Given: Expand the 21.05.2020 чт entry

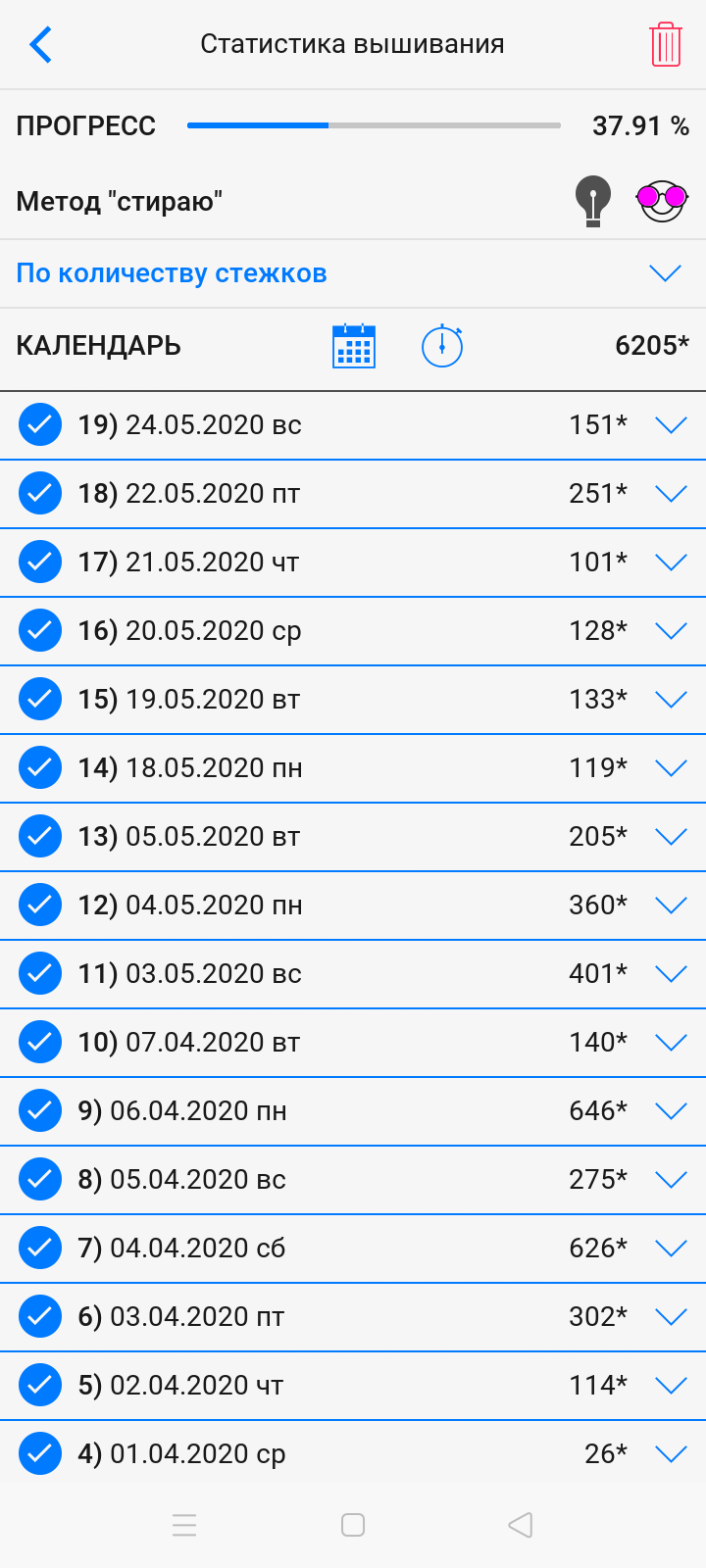Looking at the screenshot, I should point(671,563).
